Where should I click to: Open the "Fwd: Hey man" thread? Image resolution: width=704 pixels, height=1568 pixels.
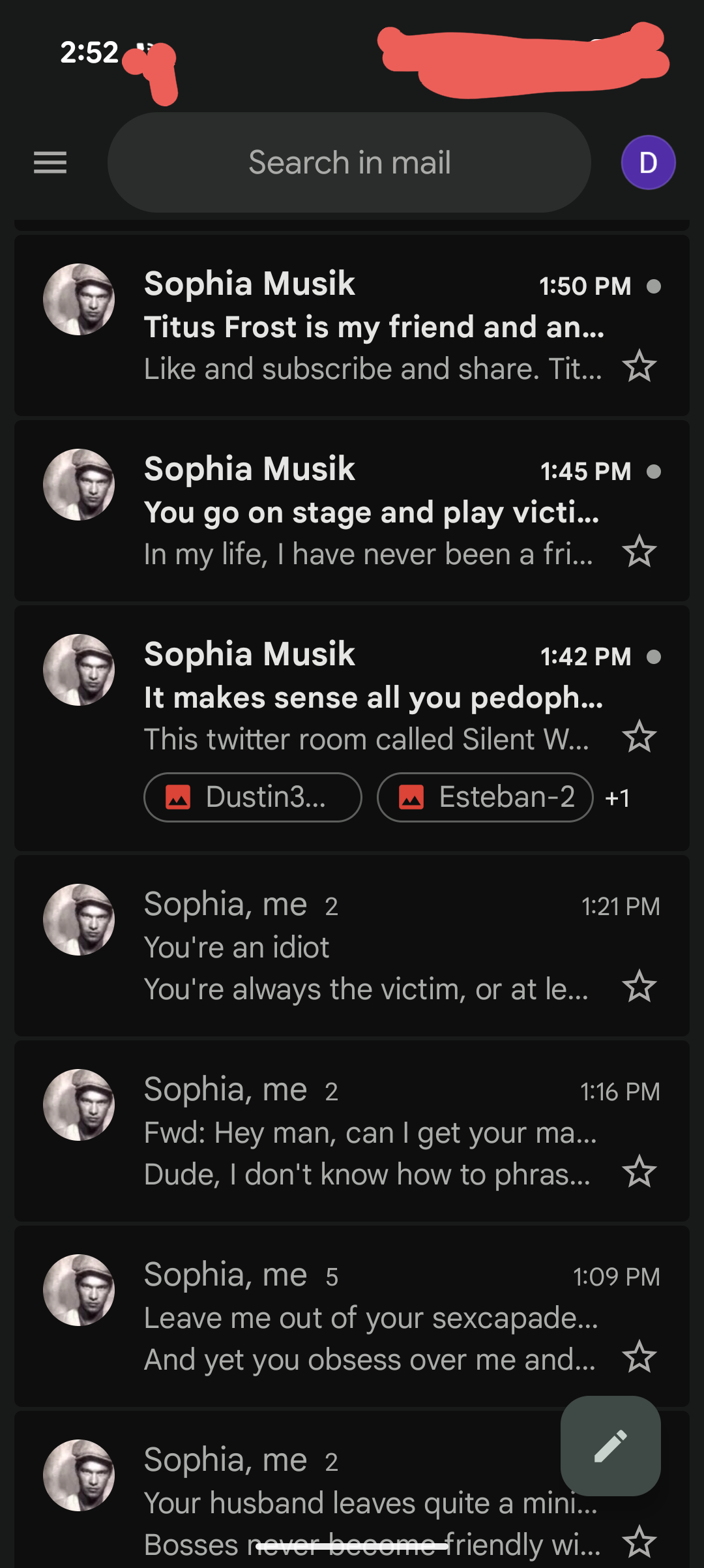tap(370, 1133)
